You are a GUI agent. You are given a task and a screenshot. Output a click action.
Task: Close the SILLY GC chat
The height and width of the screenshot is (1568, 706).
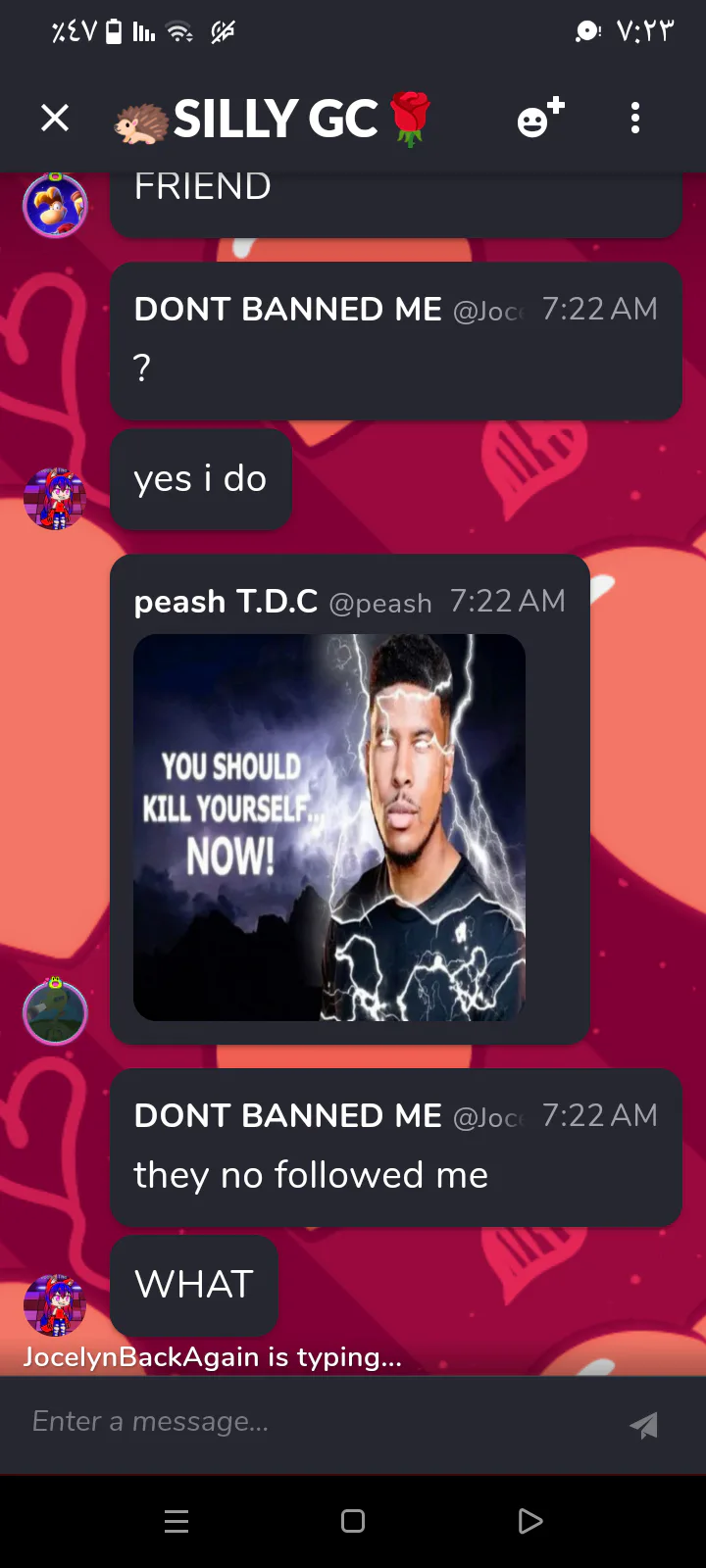pos(55,119)
